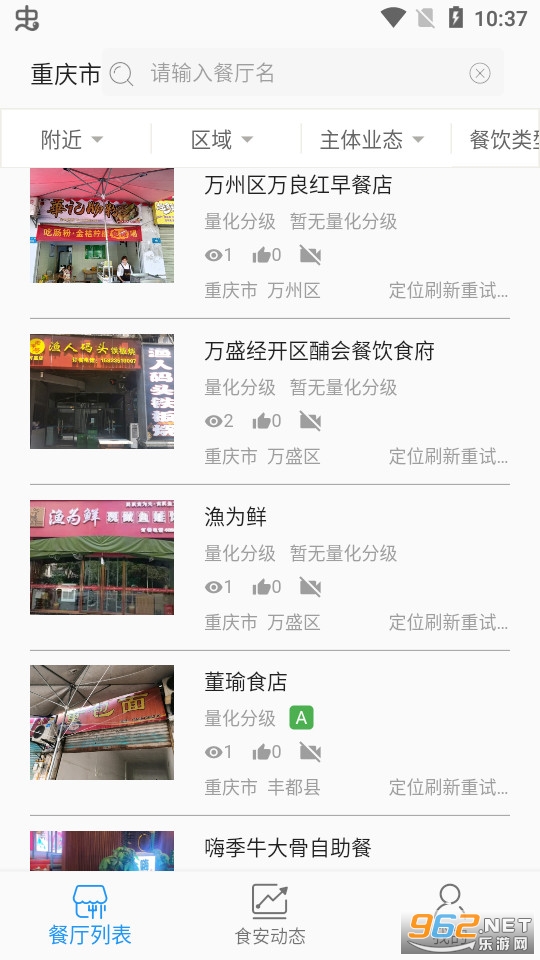
Task: Expand the 区域 filter dropdown
Action: tap(222, 140)
